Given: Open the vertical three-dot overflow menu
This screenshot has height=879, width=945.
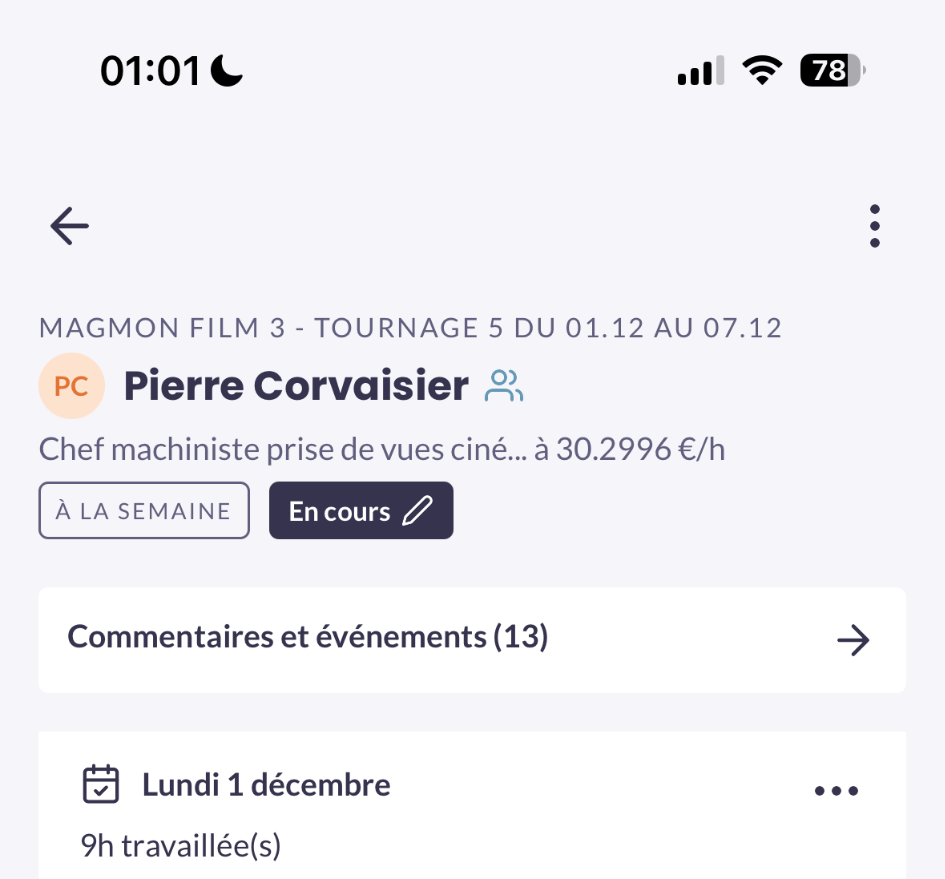Looking at the screenshot, I should (x=874, y=226).
